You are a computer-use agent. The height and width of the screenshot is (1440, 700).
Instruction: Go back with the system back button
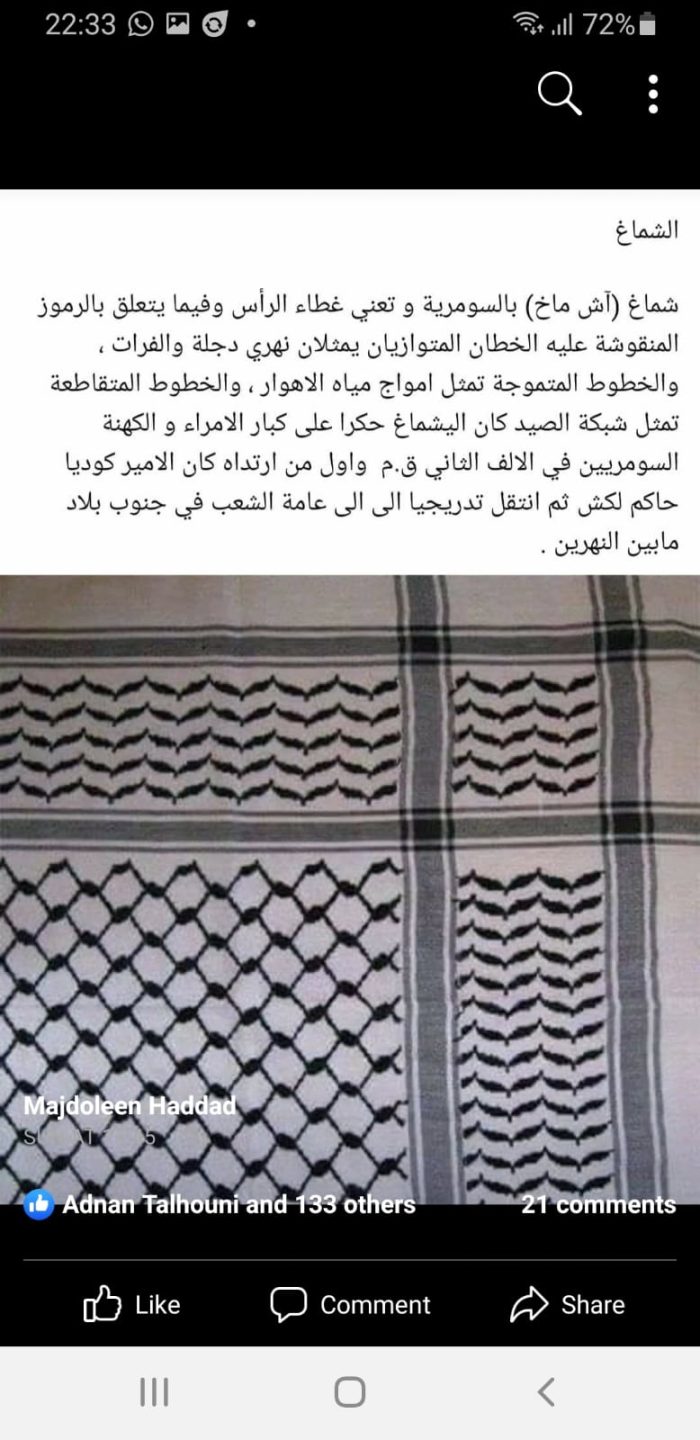tap(546, 1392)
